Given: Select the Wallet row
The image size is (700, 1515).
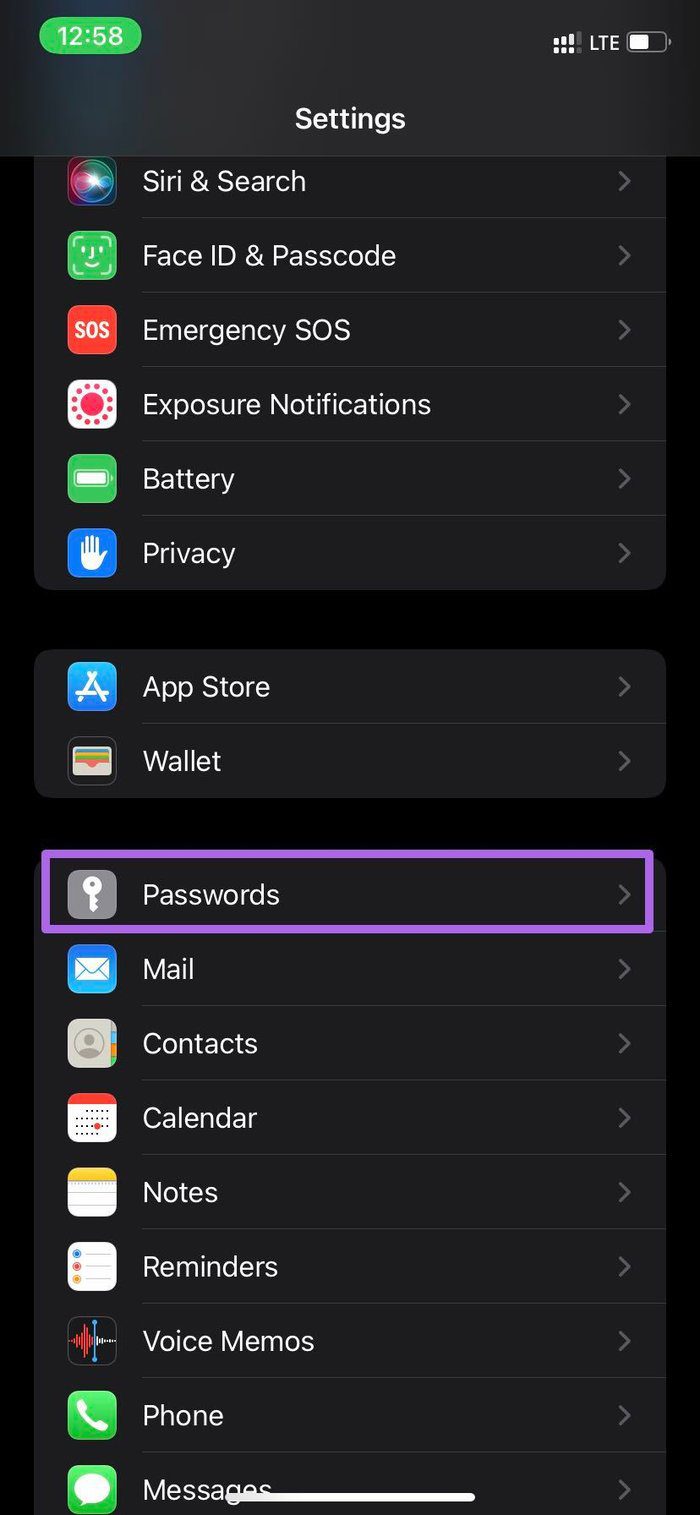Looking at the screenshot, I should pyautogui.click(x=350, y=761).
